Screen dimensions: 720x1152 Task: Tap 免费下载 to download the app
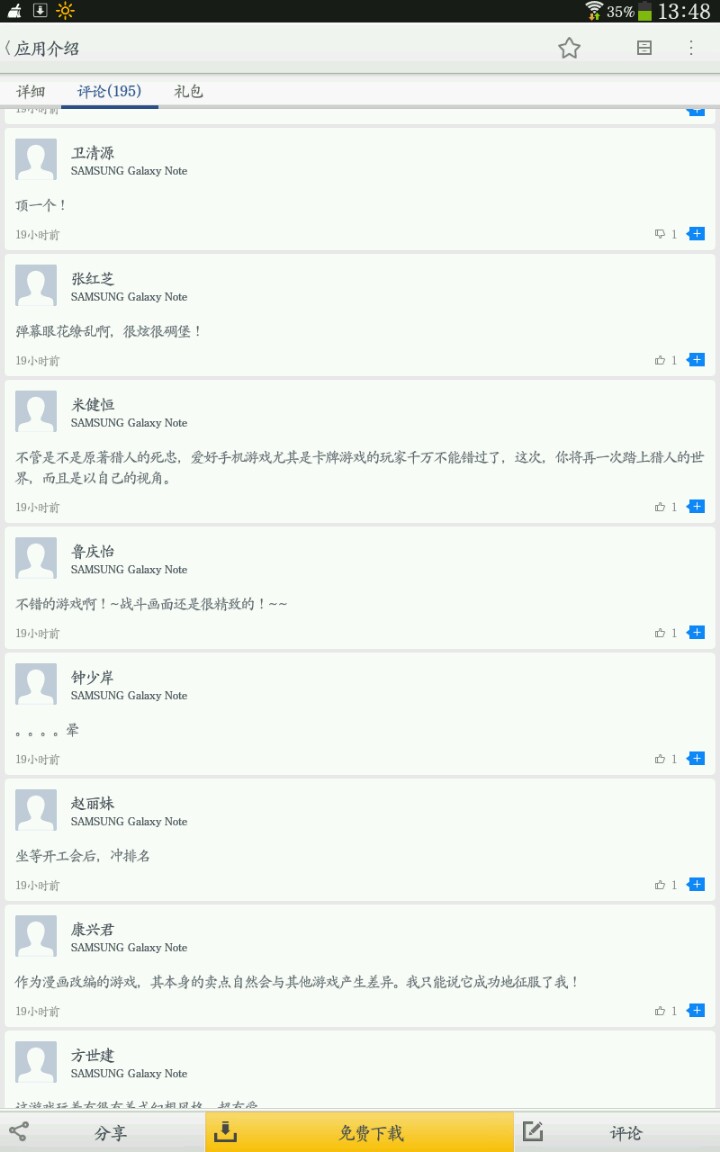tap(359, 1132)
